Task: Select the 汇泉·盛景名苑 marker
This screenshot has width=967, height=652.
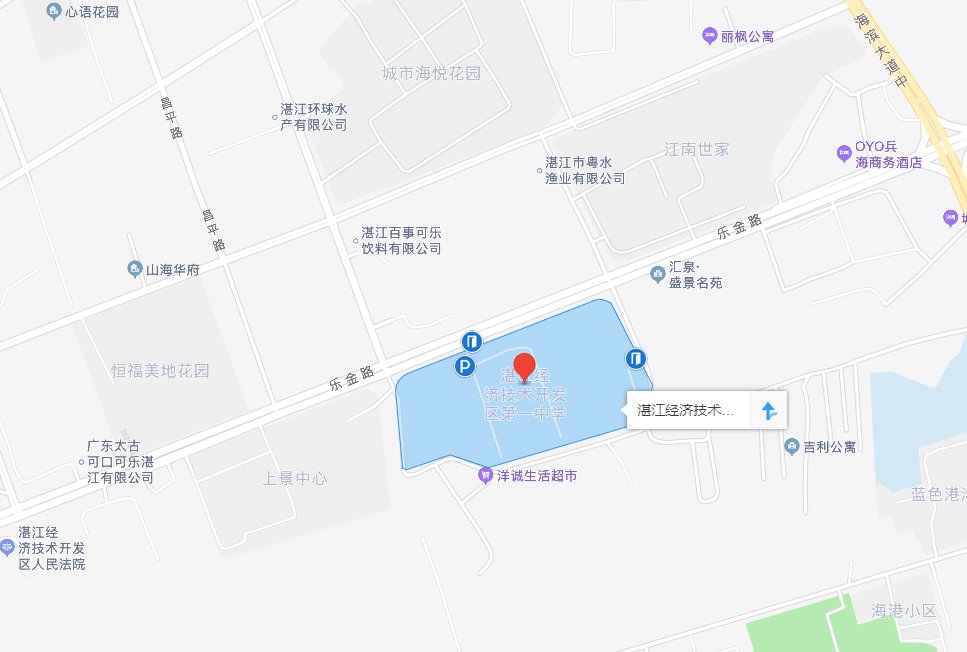Action: (x=657, y=273)
